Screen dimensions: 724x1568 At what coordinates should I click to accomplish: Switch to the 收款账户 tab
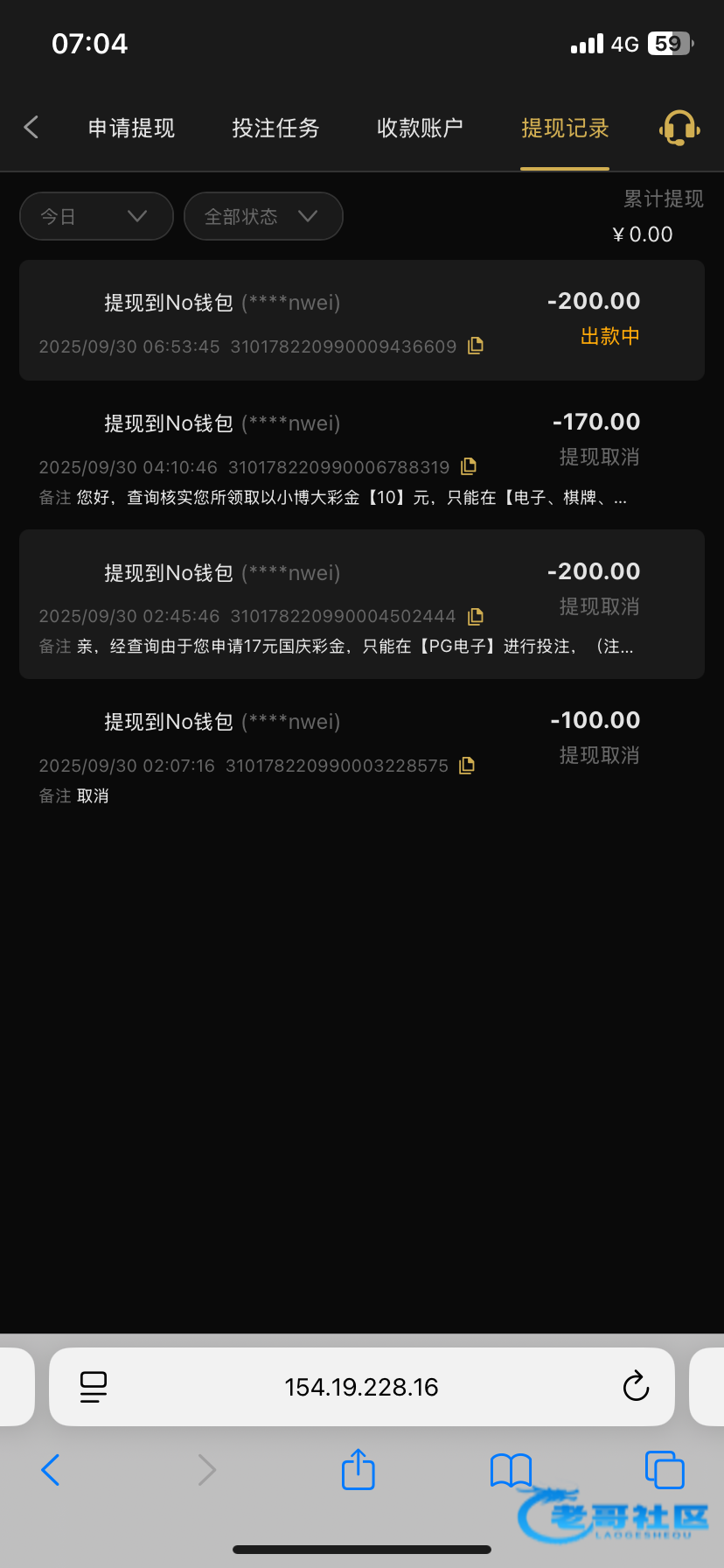[420, 129]
